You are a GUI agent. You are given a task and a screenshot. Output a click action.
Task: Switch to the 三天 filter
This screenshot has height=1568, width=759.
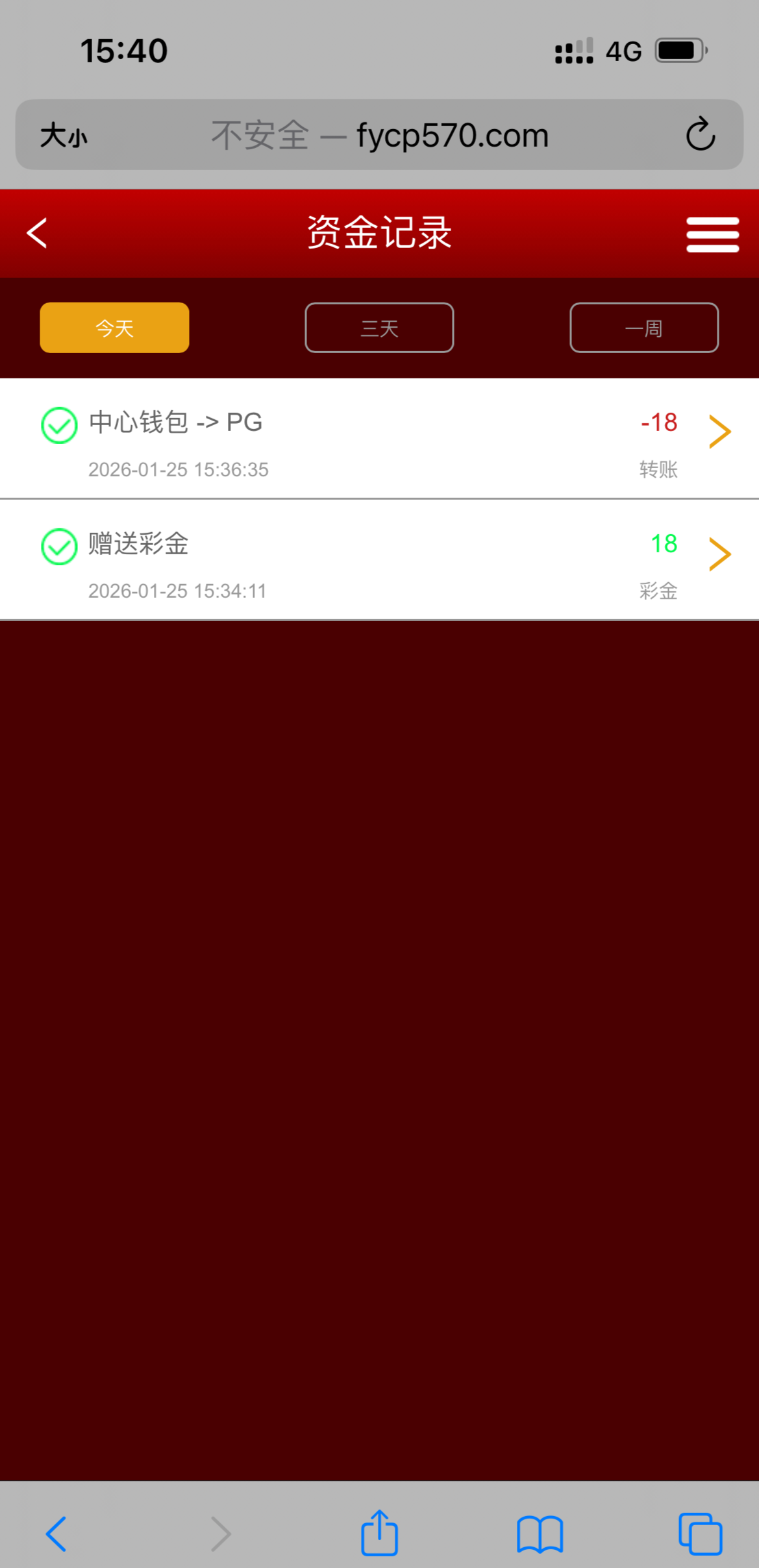[379, 328]
